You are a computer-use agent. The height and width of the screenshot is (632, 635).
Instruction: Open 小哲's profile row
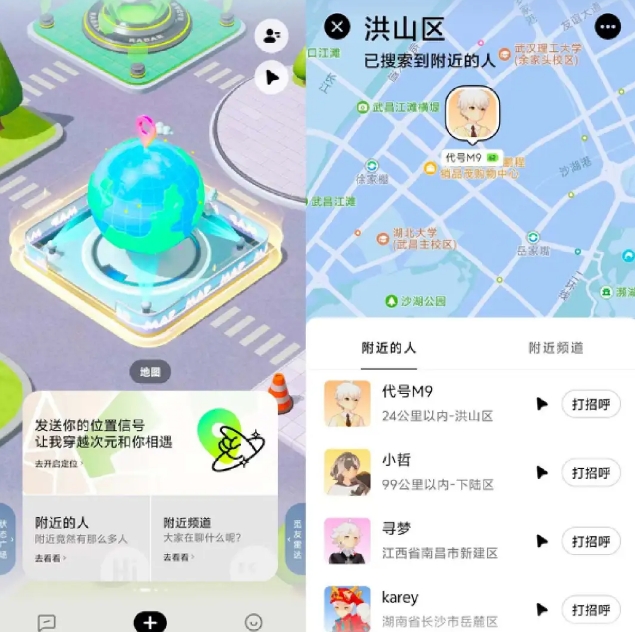click(x=420, y=472)
